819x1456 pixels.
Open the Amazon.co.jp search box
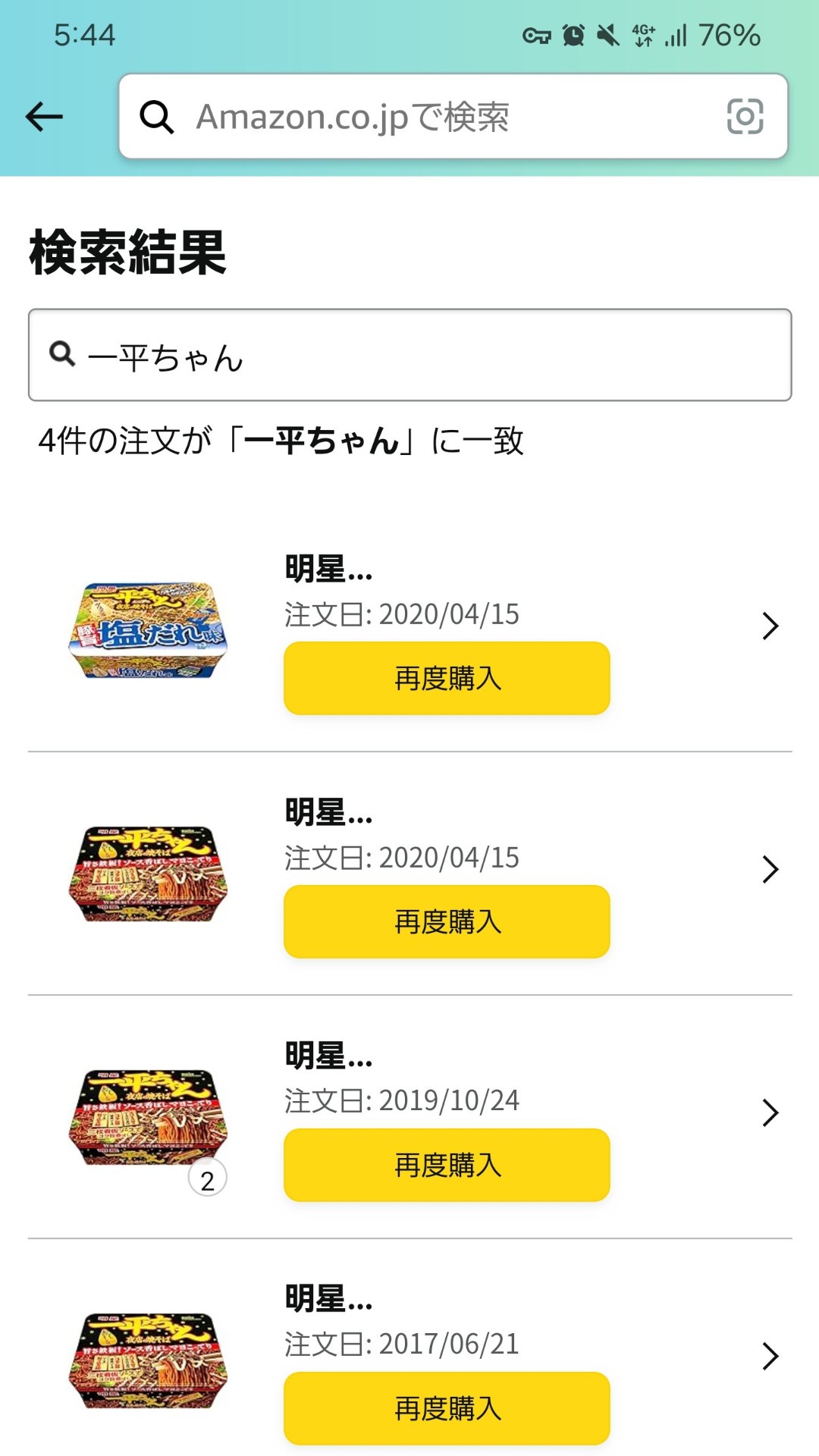click(425, 117)
